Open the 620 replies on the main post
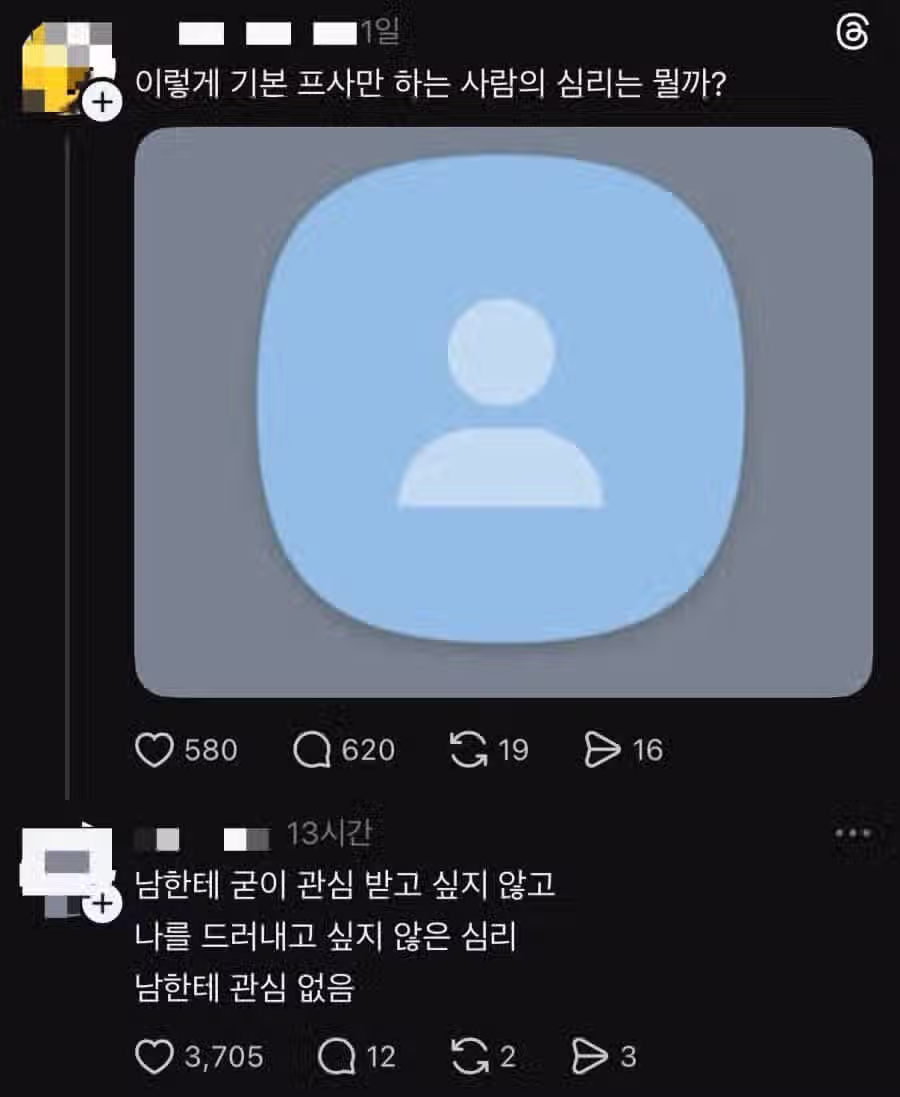 point(311,750)
